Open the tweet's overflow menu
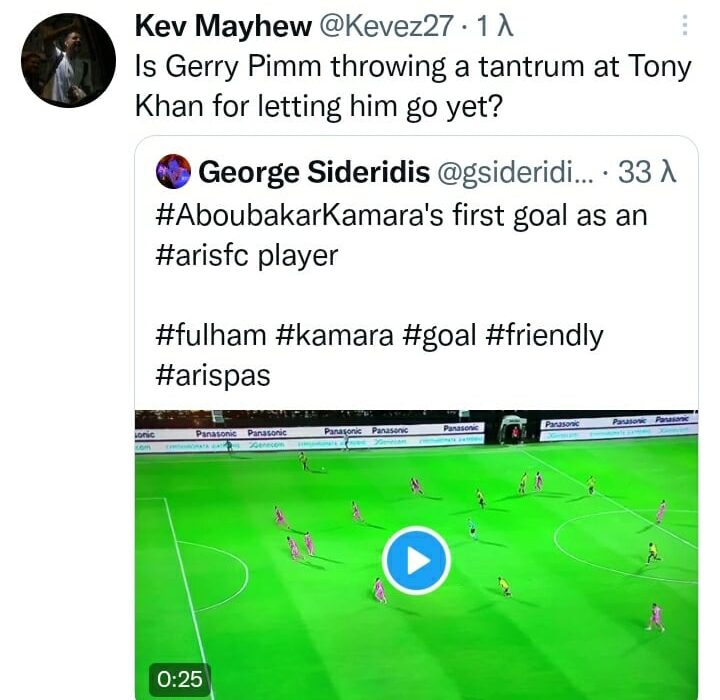 coord(683,27)
